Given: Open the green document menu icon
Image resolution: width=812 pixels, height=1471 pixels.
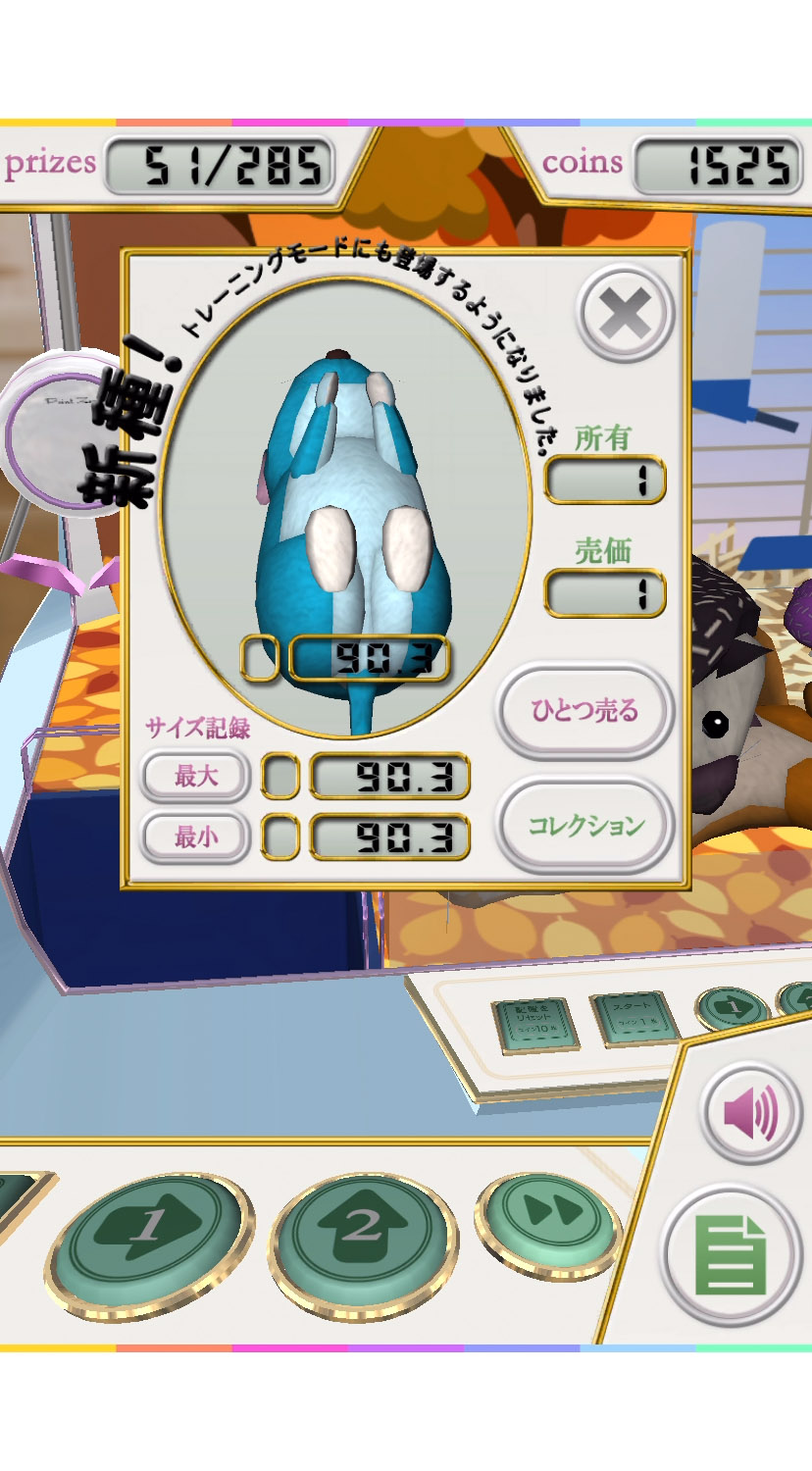Looking at the screenshot, I should click(x=731, y=1255).
